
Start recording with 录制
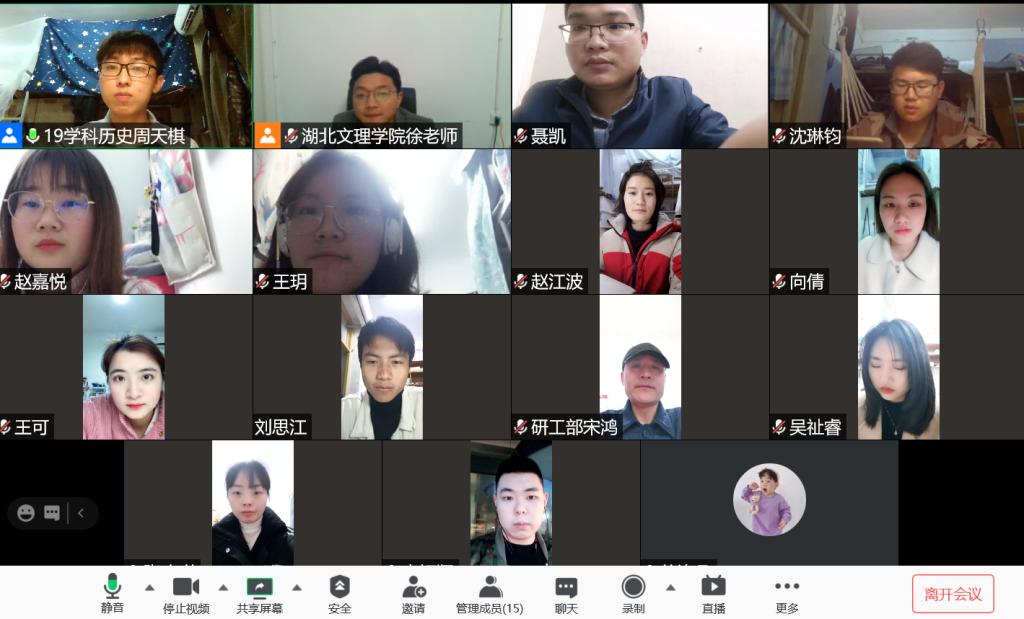[633, 592]
